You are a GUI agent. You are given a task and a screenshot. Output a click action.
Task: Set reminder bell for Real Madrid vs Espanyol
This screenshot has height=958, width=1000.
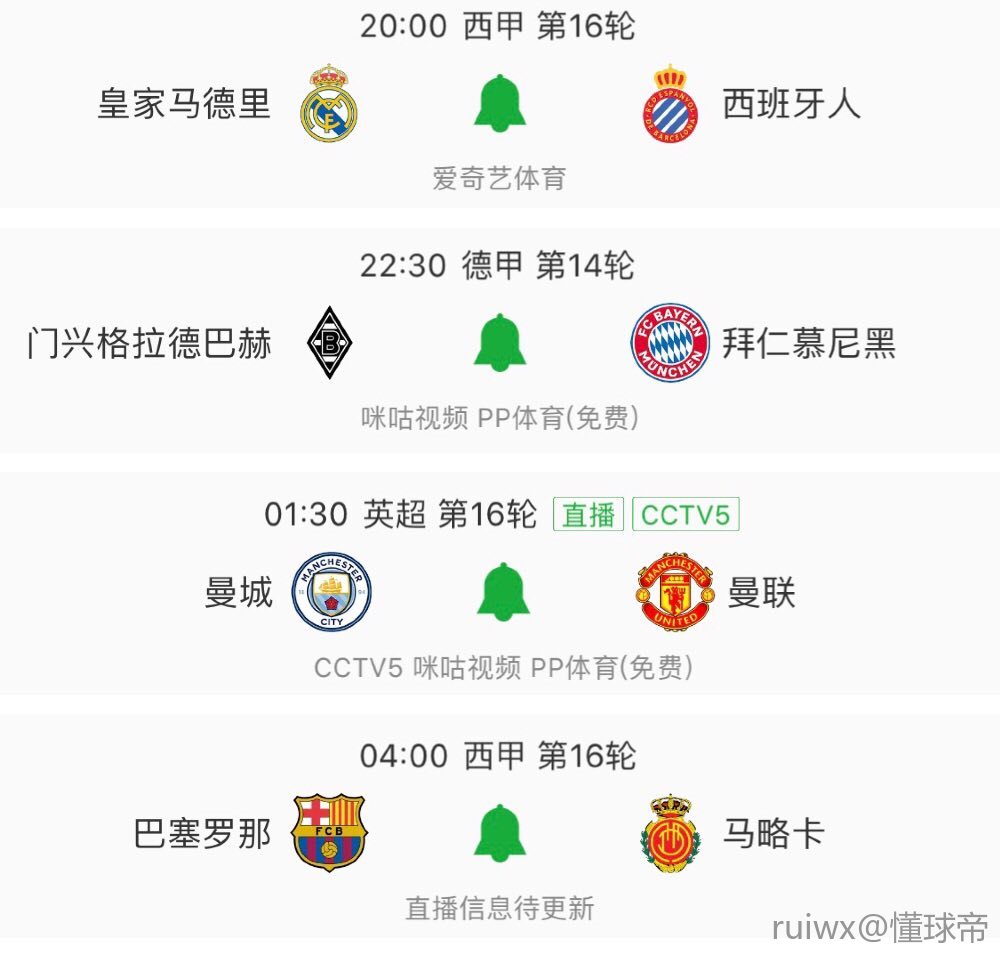pos(500,103)
